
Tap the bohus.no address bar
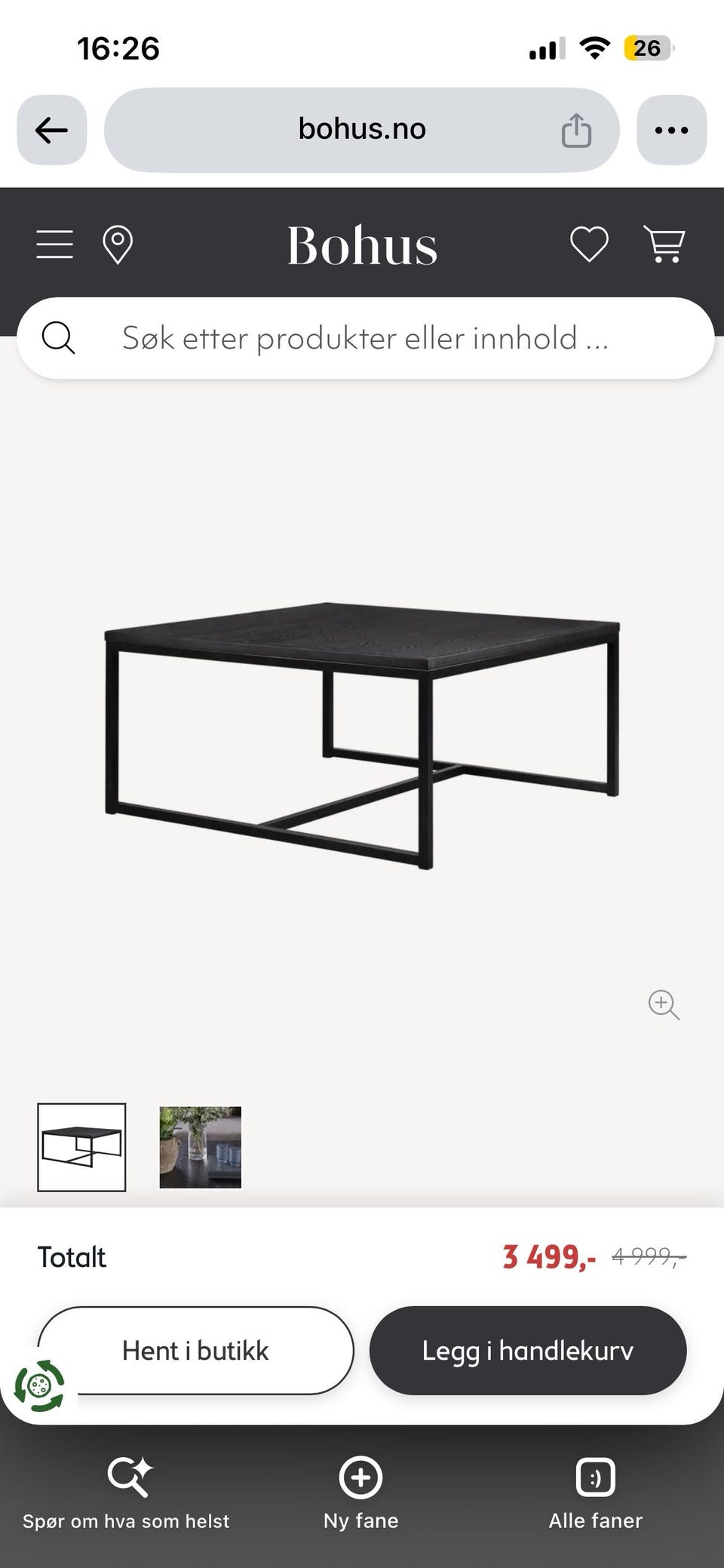[362, 130]
